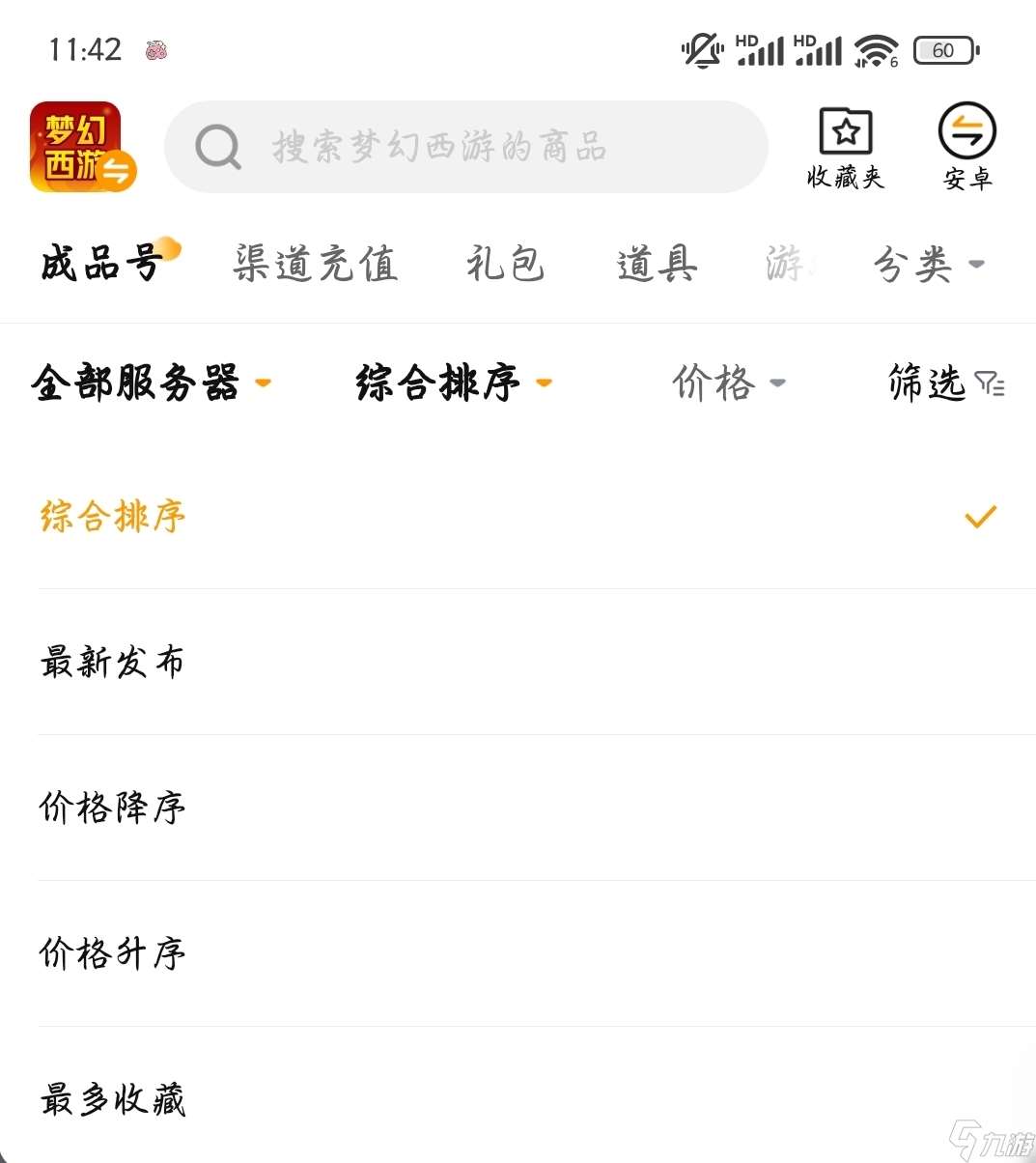This screenshot has height=1163, width=1036.
Task: Switch to the 道具 tab
Action: [657, 264]
